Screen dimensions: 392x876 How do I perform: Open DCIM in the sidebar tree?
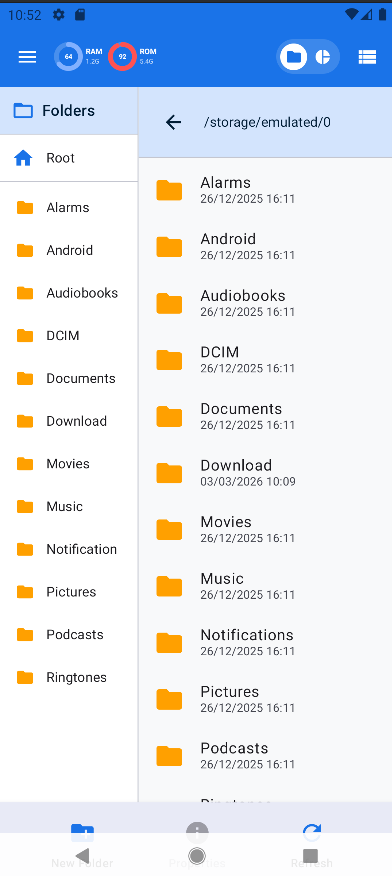click(69, 336)
